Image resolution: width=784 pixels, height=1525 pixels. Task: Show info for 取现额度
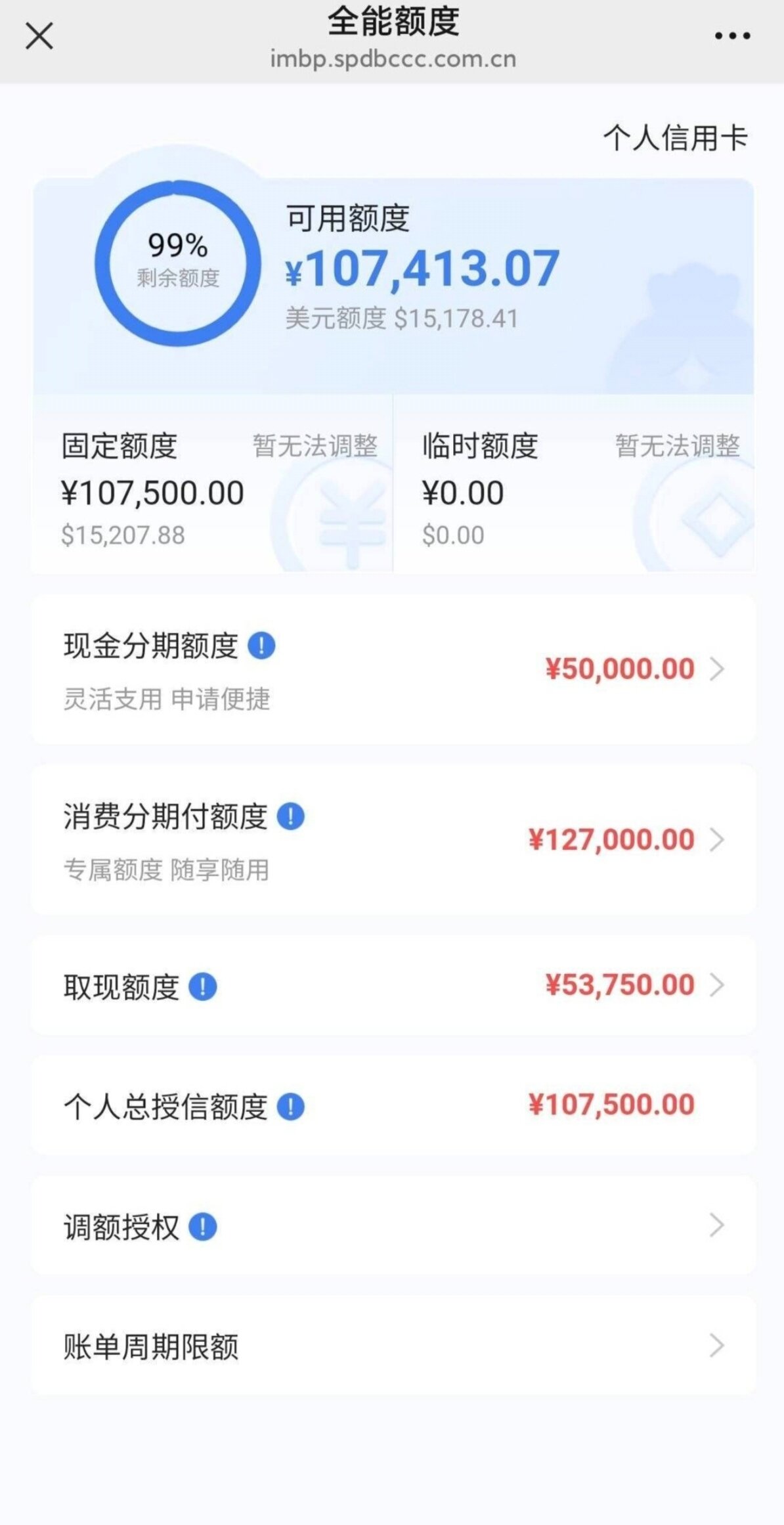point(203,986)
